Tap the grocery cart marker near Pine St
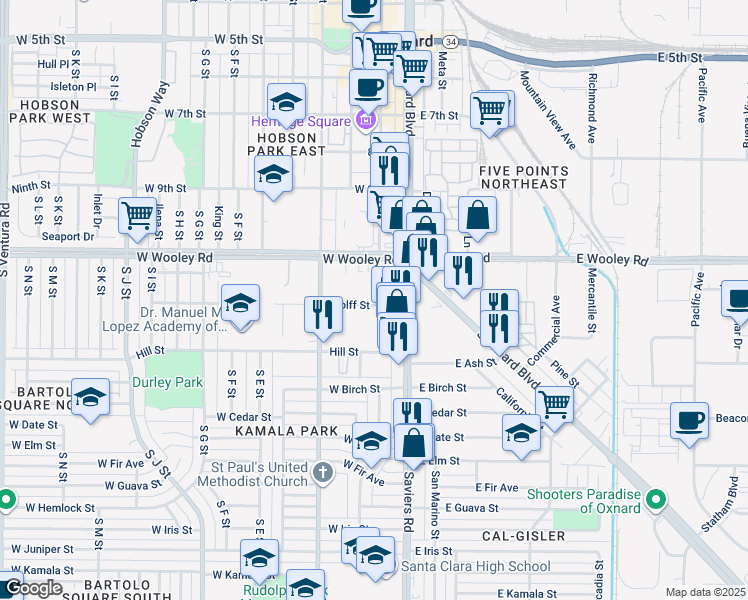The height and width of the screenshot is (600, 748). click(x=555, y=404)
